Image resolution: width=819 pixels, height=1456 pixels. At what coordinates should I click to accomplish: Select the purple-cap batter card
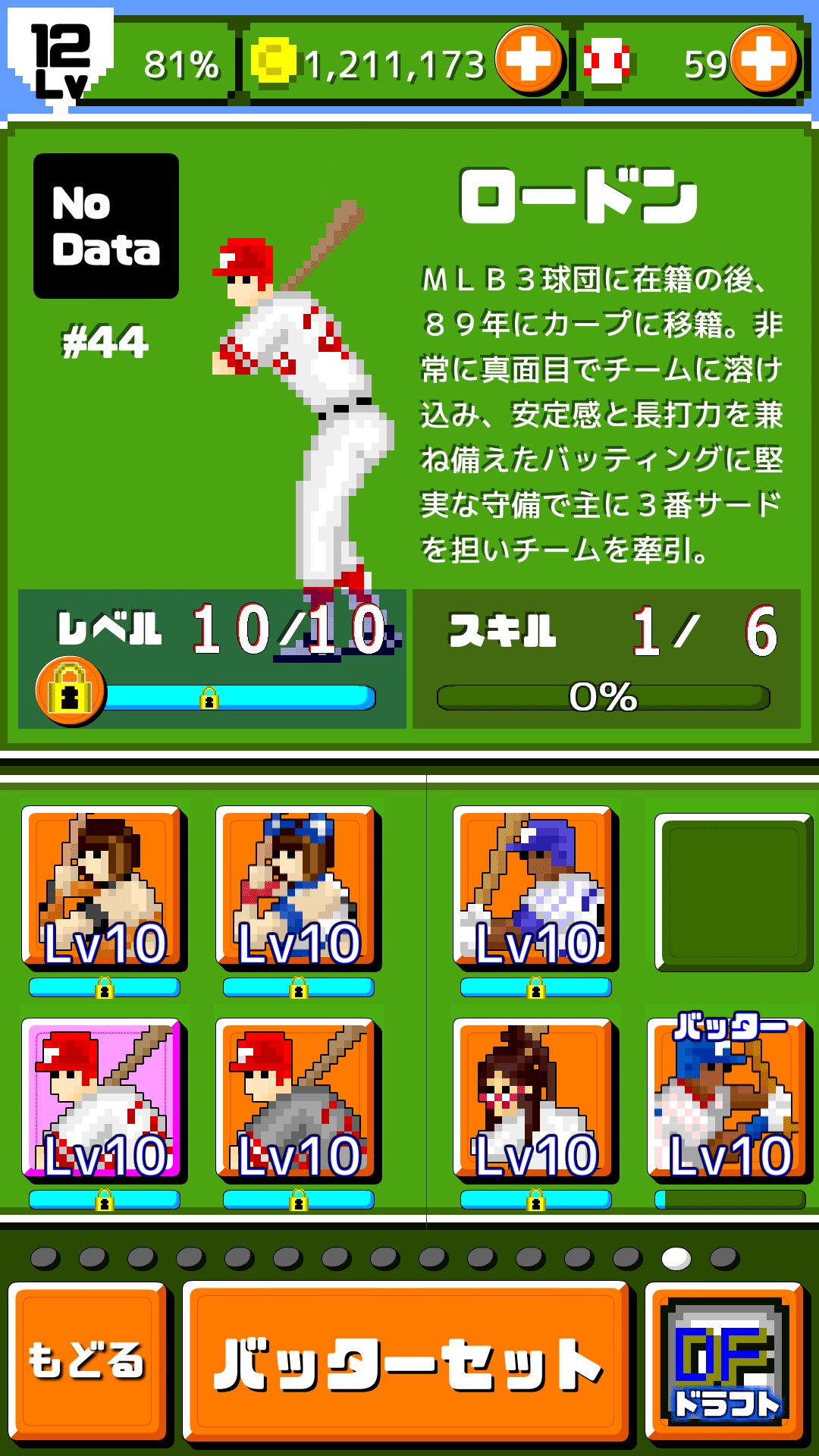pyautogui.click(x=535, y=889)
